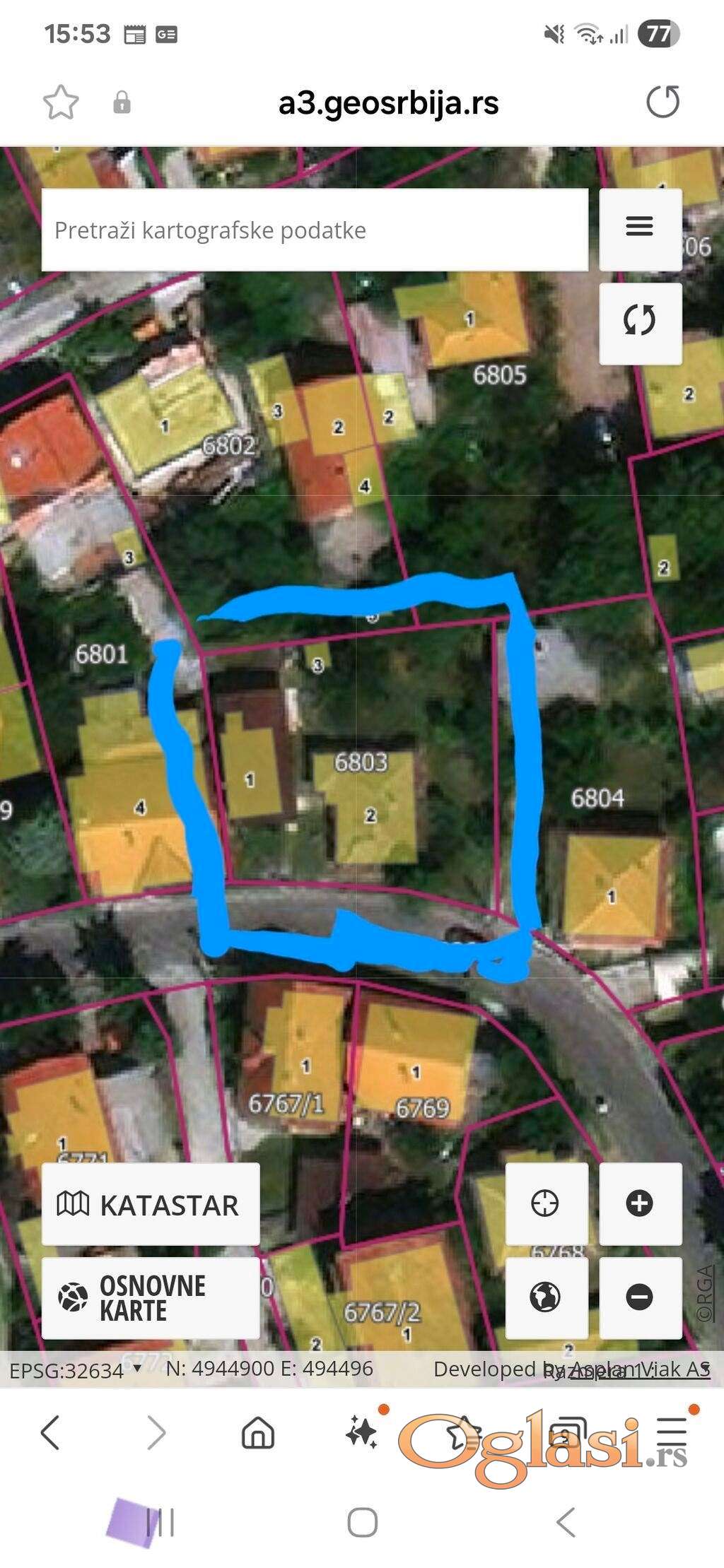Focus the Pretraži kartografske podatke search field
The height and width of the screenshot is (1568, 724).
click(315, 230)
